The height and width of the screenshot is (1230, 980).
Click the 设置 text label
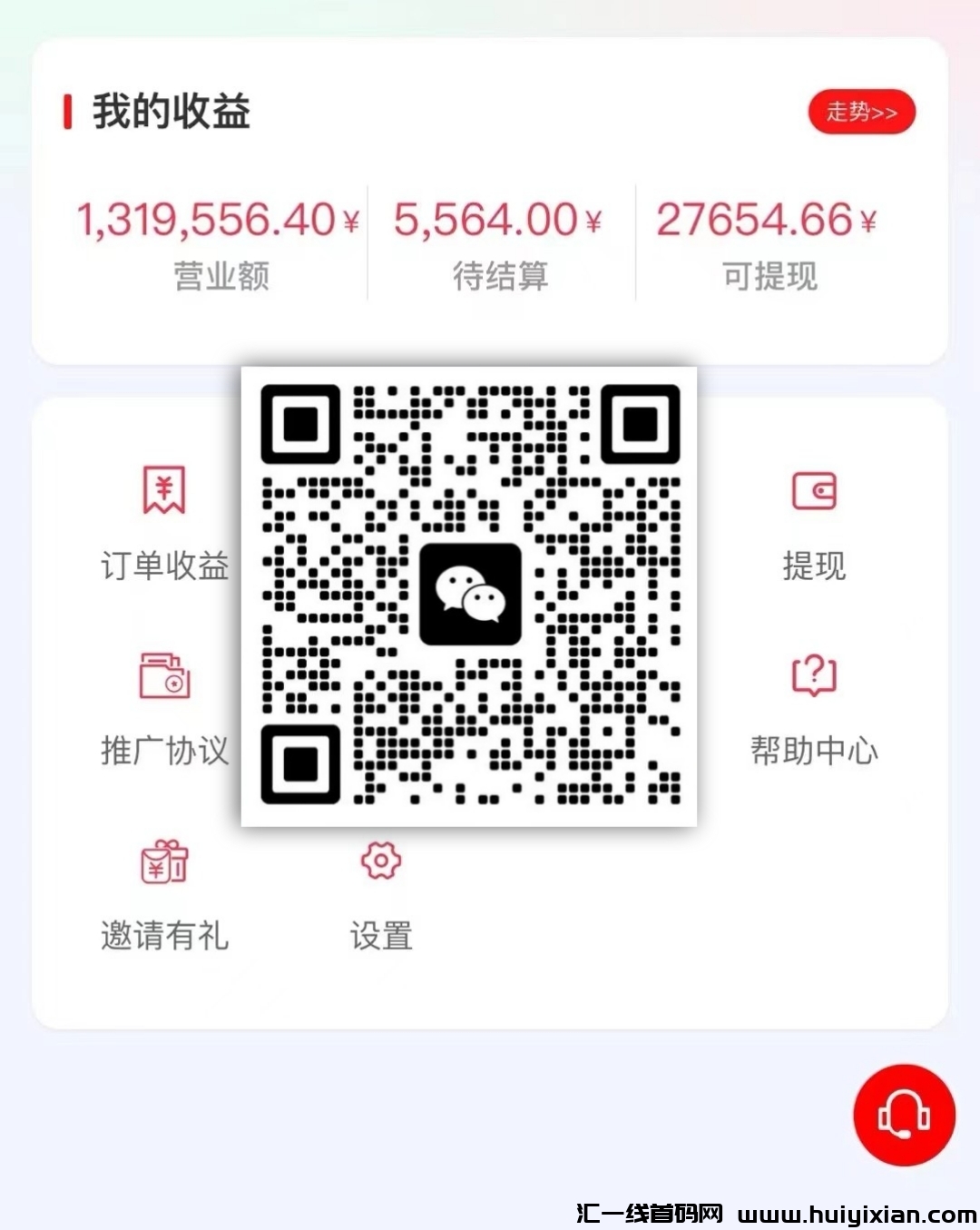tap(382, 933)
